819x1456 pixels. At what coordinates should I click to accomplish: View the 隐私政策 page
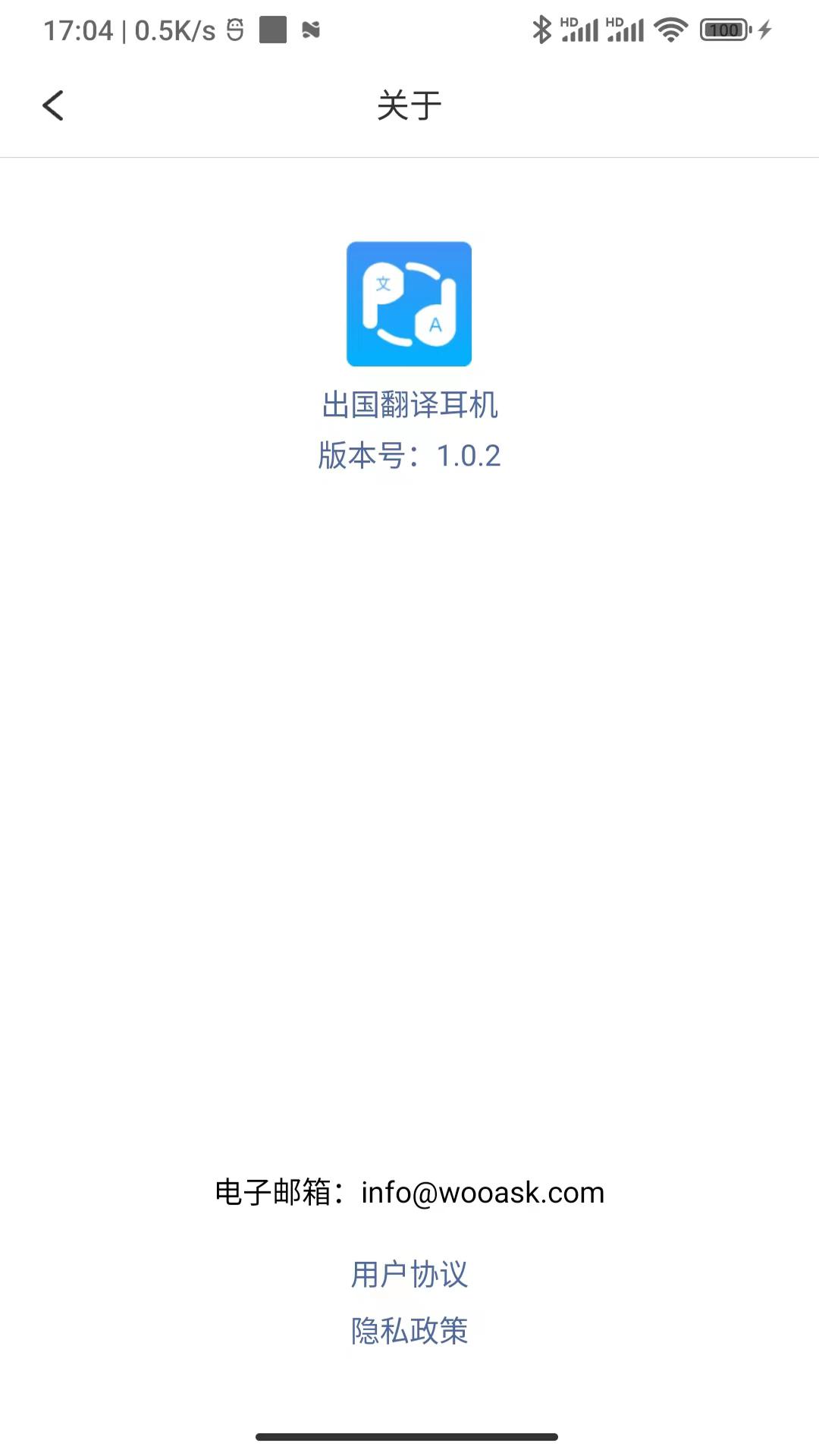pos(409,1331)
